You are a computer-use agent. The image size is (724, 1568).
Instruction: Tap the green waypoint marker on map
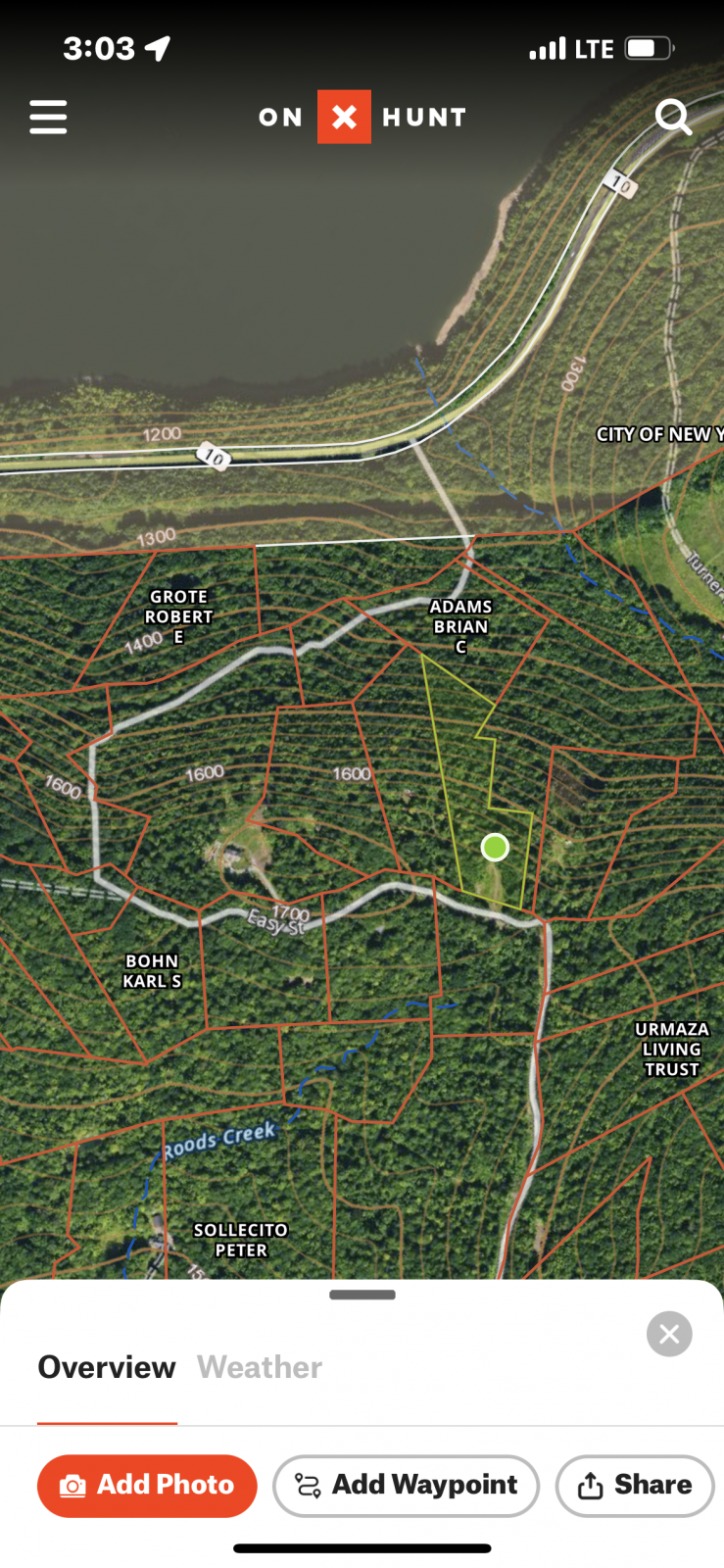click(495, 847)
